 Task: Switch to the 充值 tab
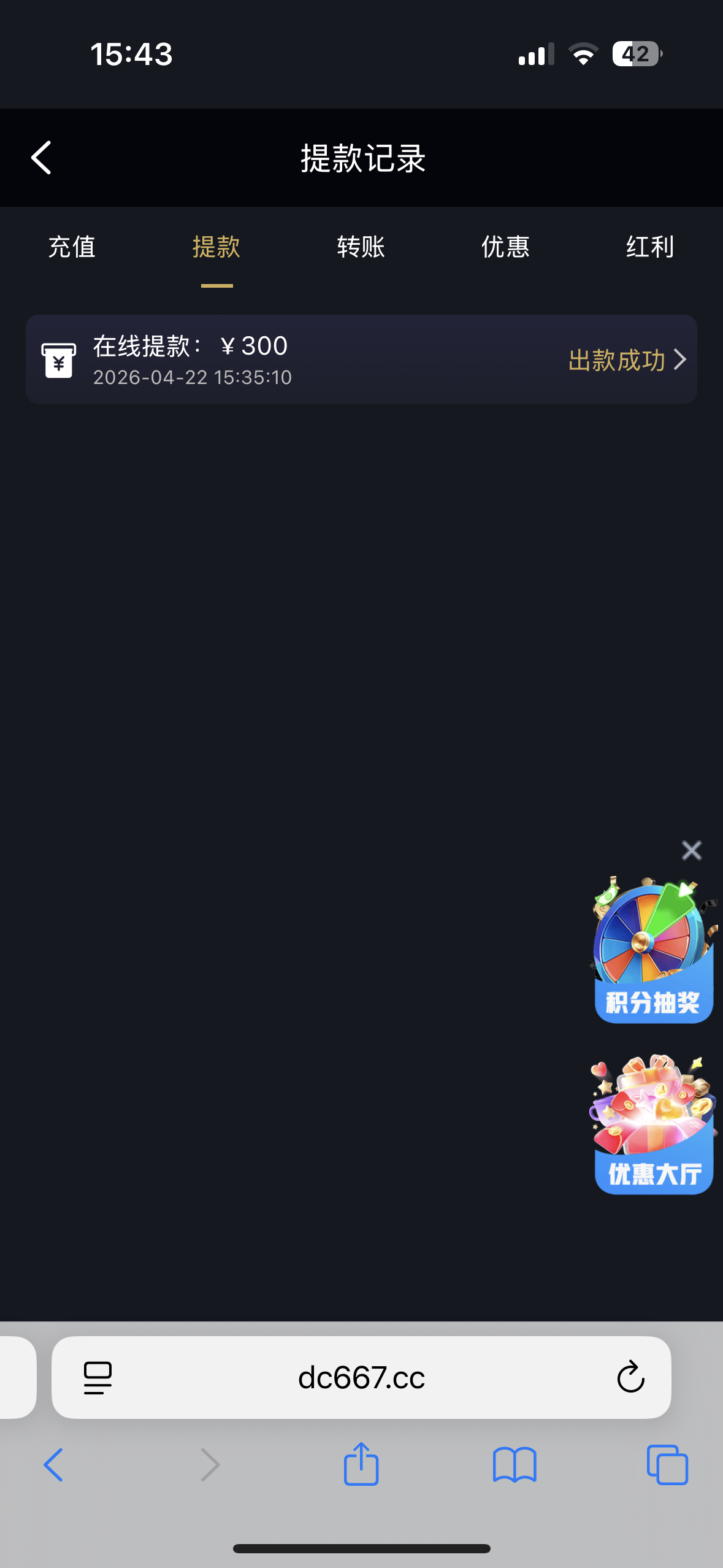pos(72,247)
